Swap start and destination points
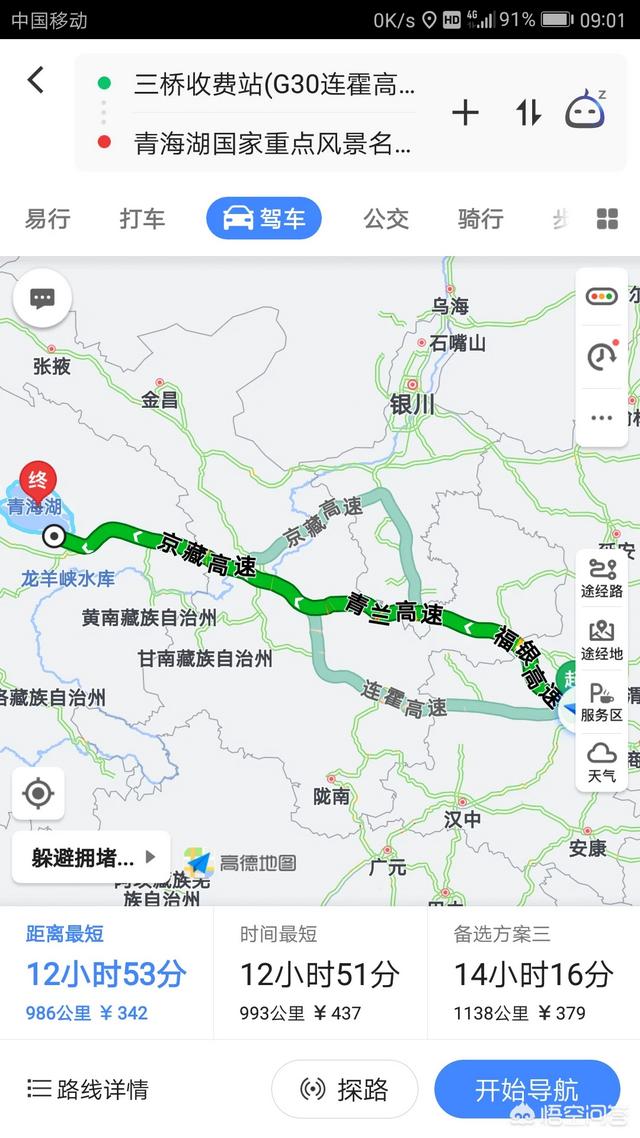Screen dimensions: 640x1138 (528, 113)
